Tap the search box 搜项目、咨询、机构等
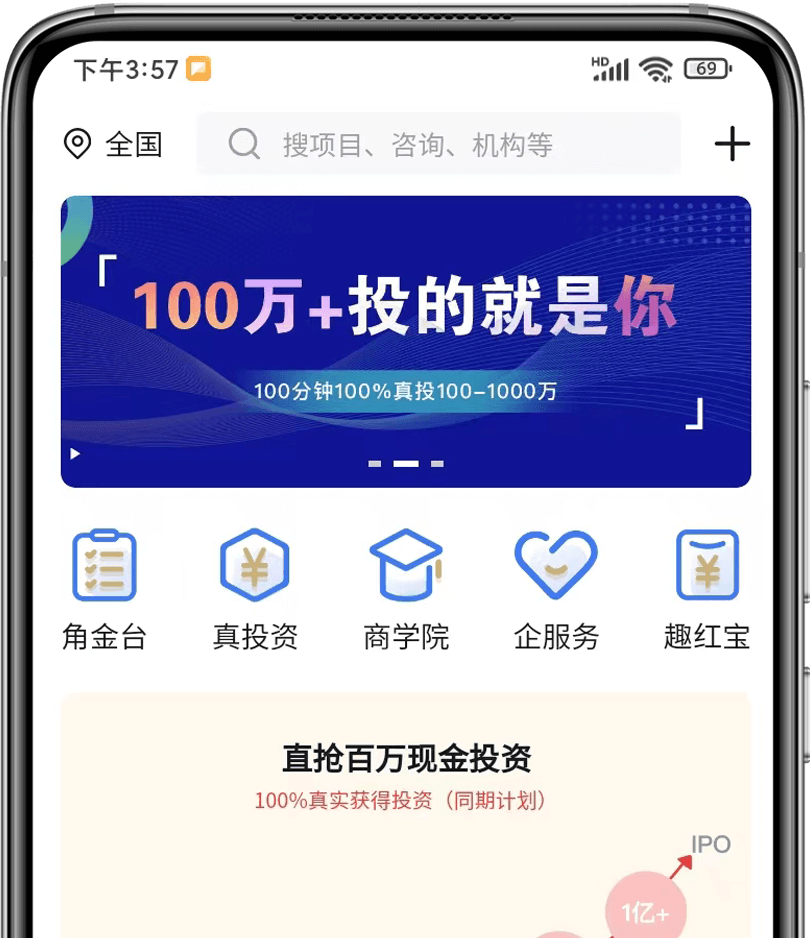 [438, 145]
